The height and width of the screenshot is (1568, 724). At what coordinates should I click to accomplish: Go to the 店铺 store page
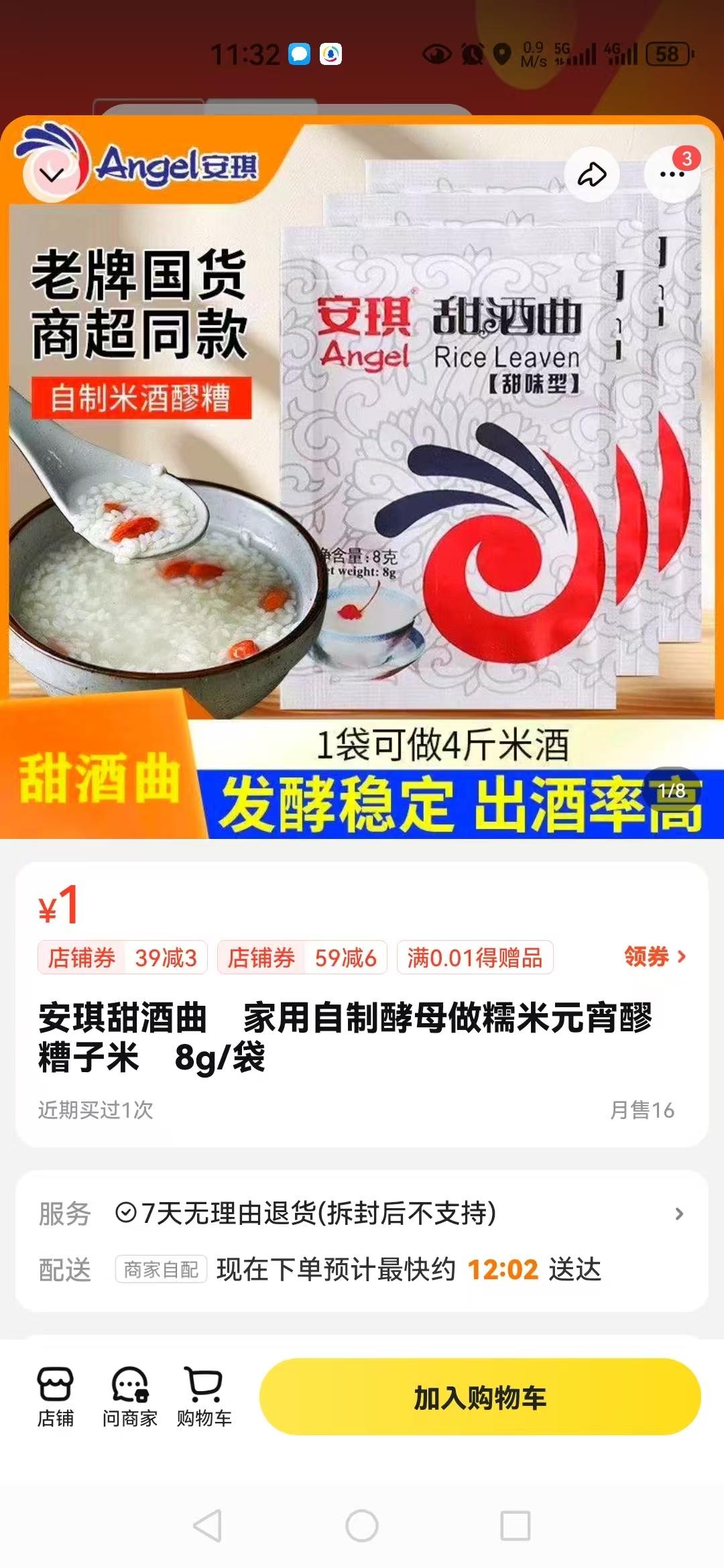coord(55,1396)
